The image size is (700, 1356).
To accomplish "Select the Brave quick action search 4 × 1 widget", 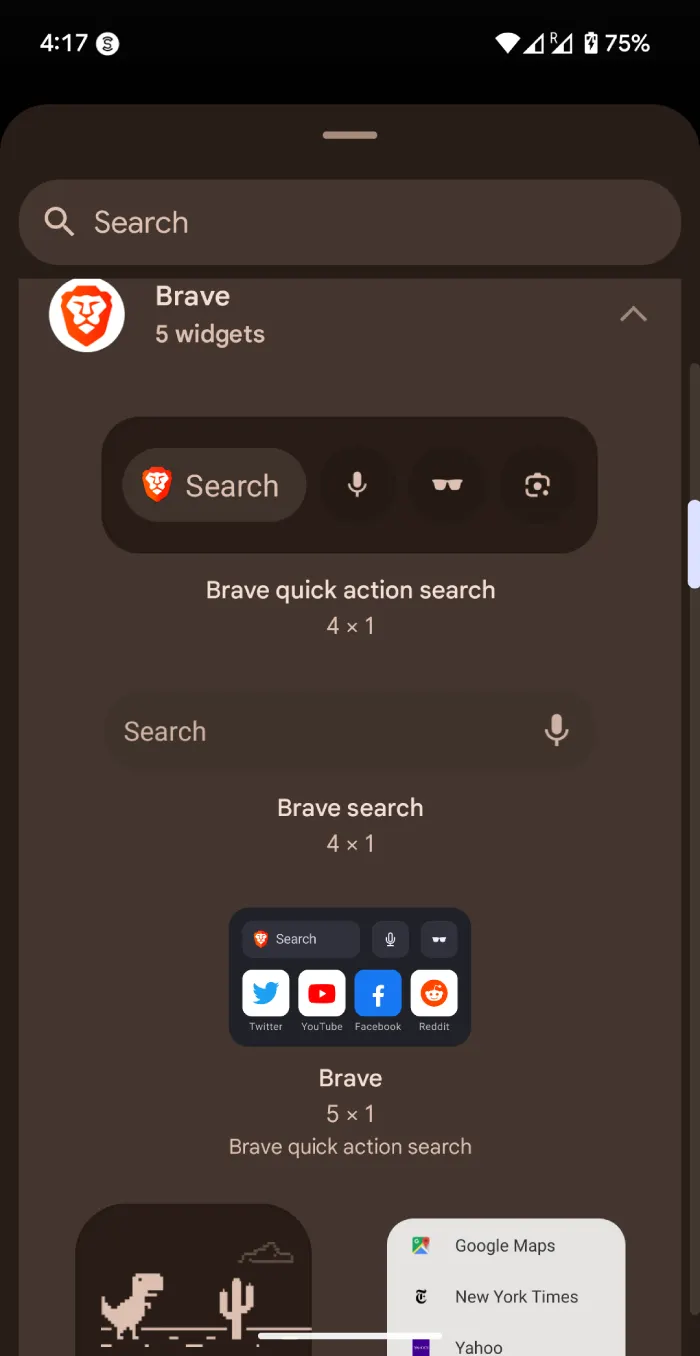I will point(350,485).
